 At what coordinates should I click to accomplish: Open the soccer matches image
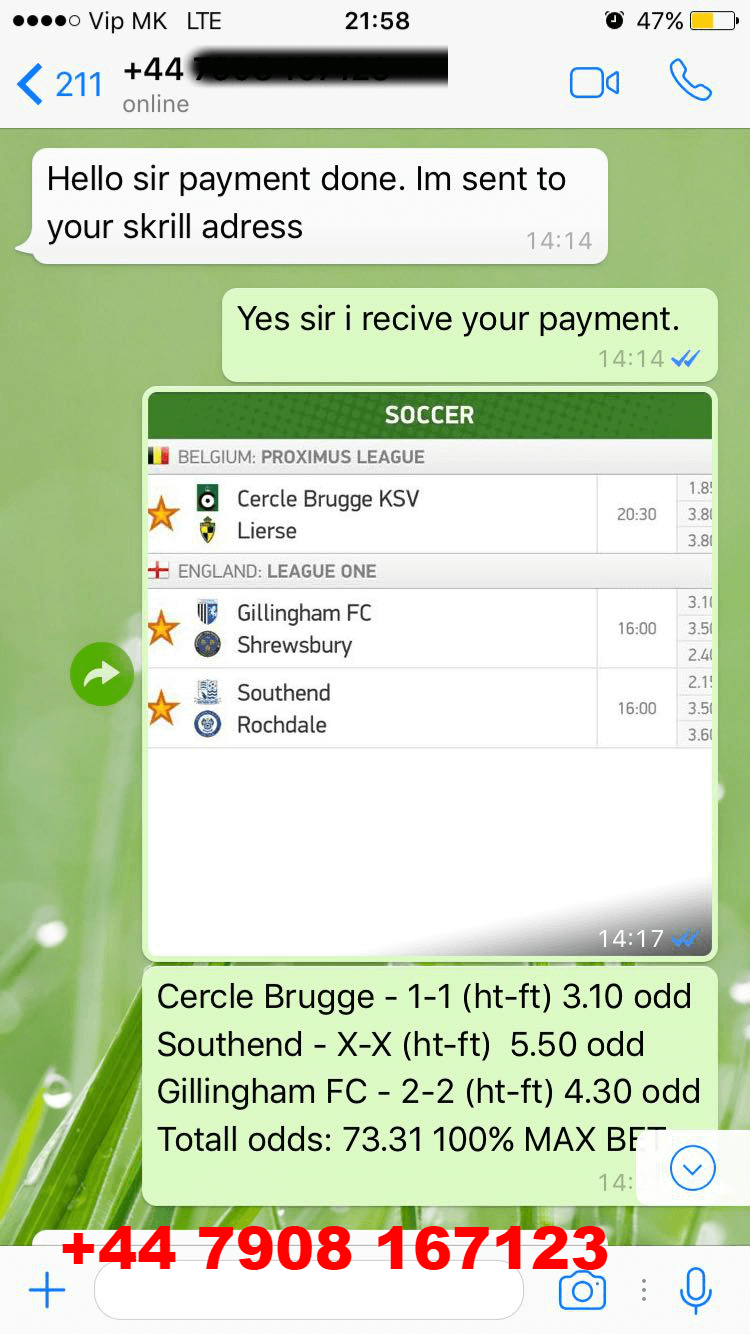(430, 674)
